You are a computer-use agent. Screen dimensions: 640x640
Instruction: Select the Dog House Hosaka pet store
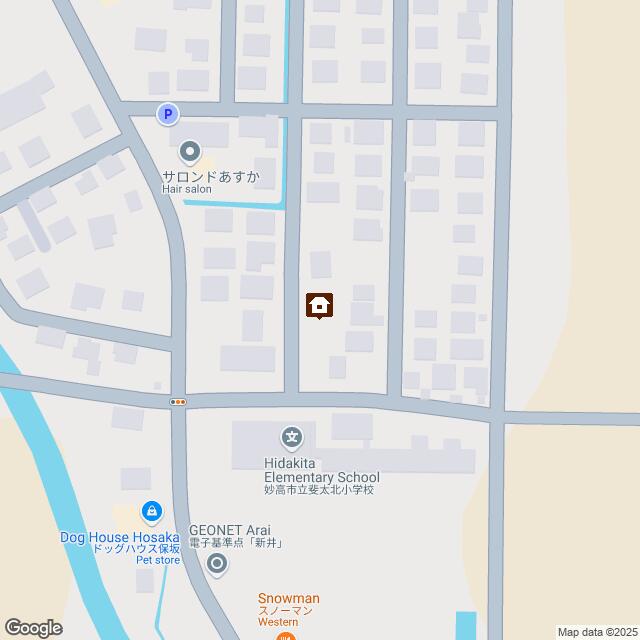pyautogui.click(x=152, y=513)
